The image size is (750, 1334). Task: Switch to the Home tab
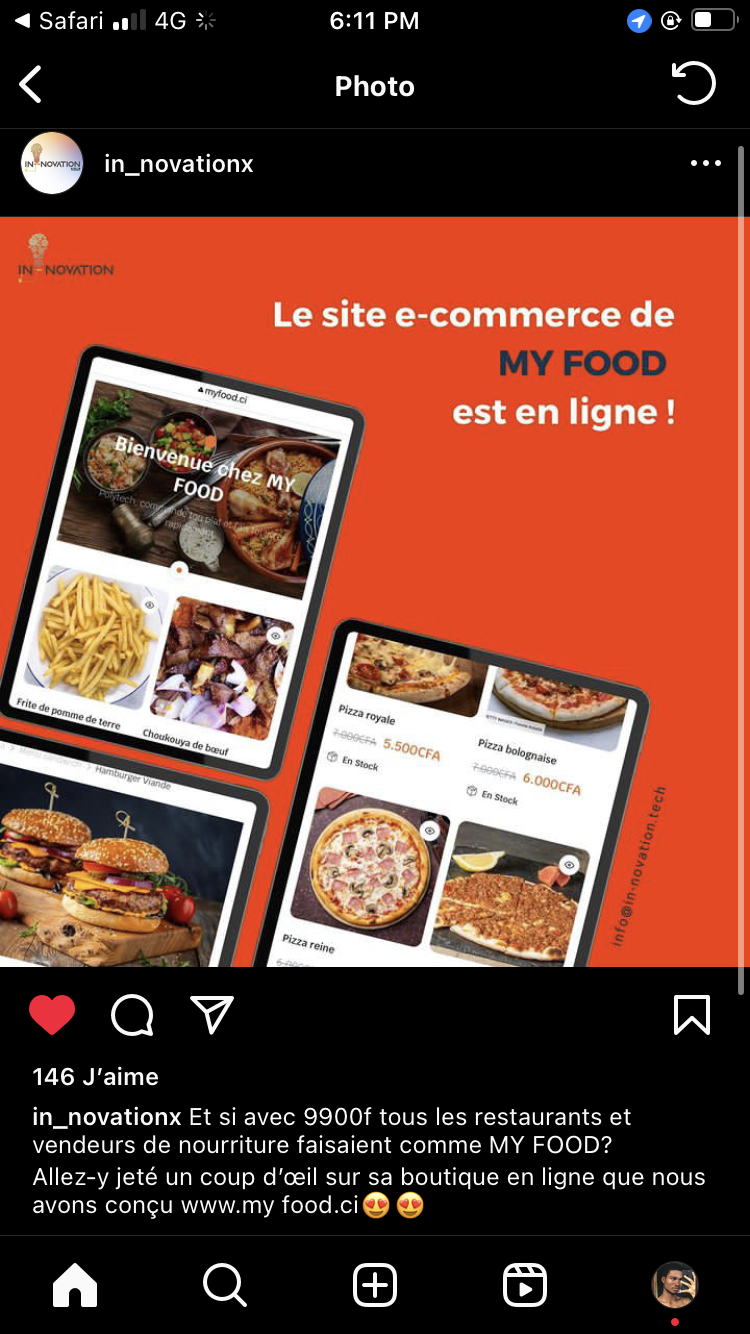coord(75,1285)
